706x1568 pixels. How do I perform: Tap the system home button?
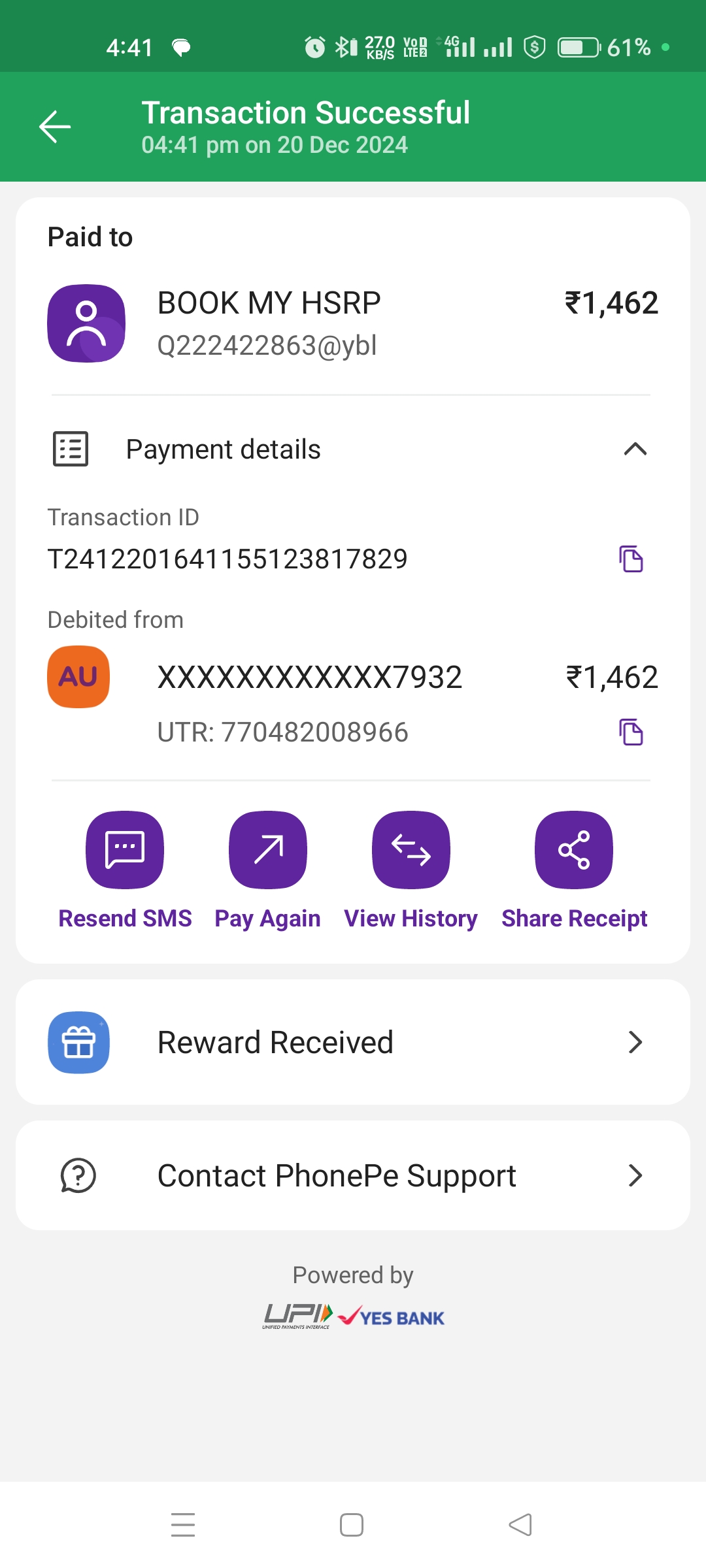pyautogui.click(x=352, y=1525)
